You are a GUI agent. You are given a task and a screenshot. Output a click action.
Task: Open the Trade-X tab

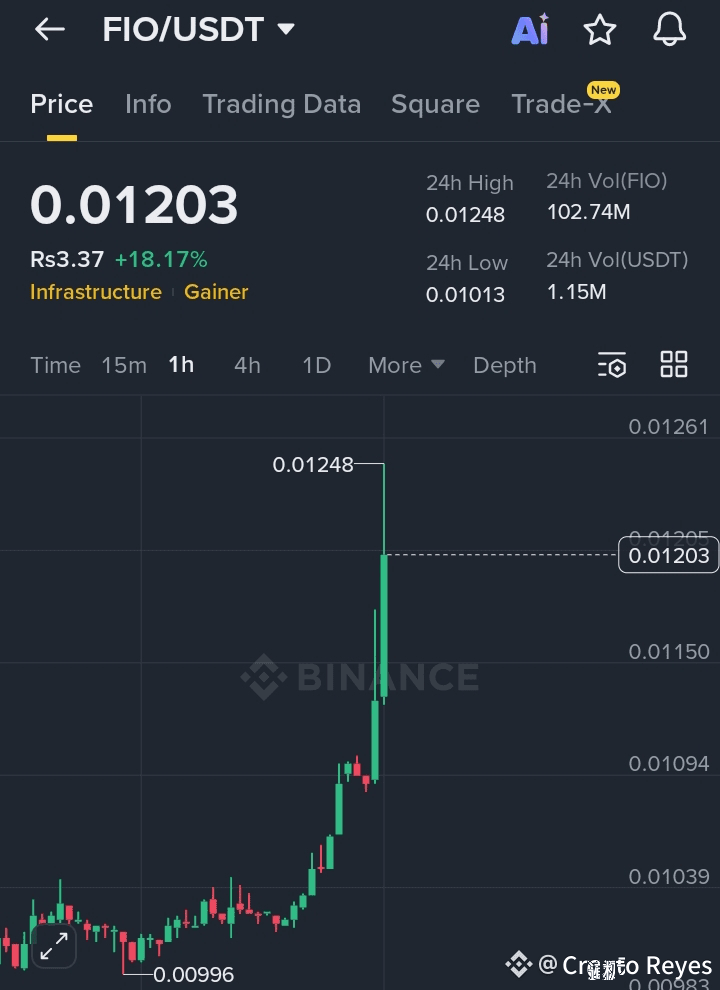coord(561,104)
